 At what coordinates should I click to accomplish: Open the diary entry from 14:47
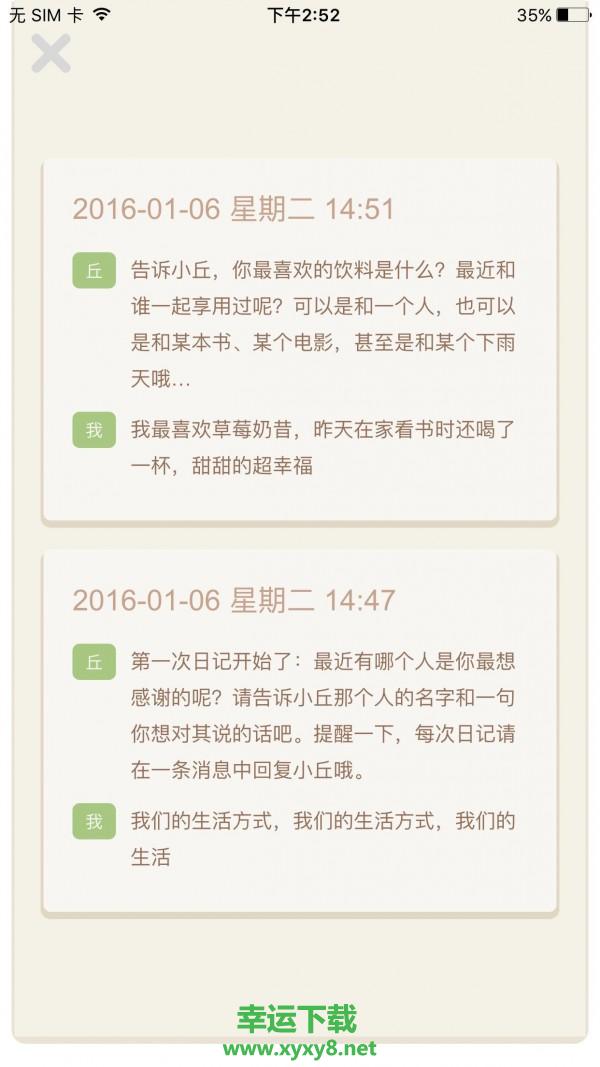(x=299, y=731)
